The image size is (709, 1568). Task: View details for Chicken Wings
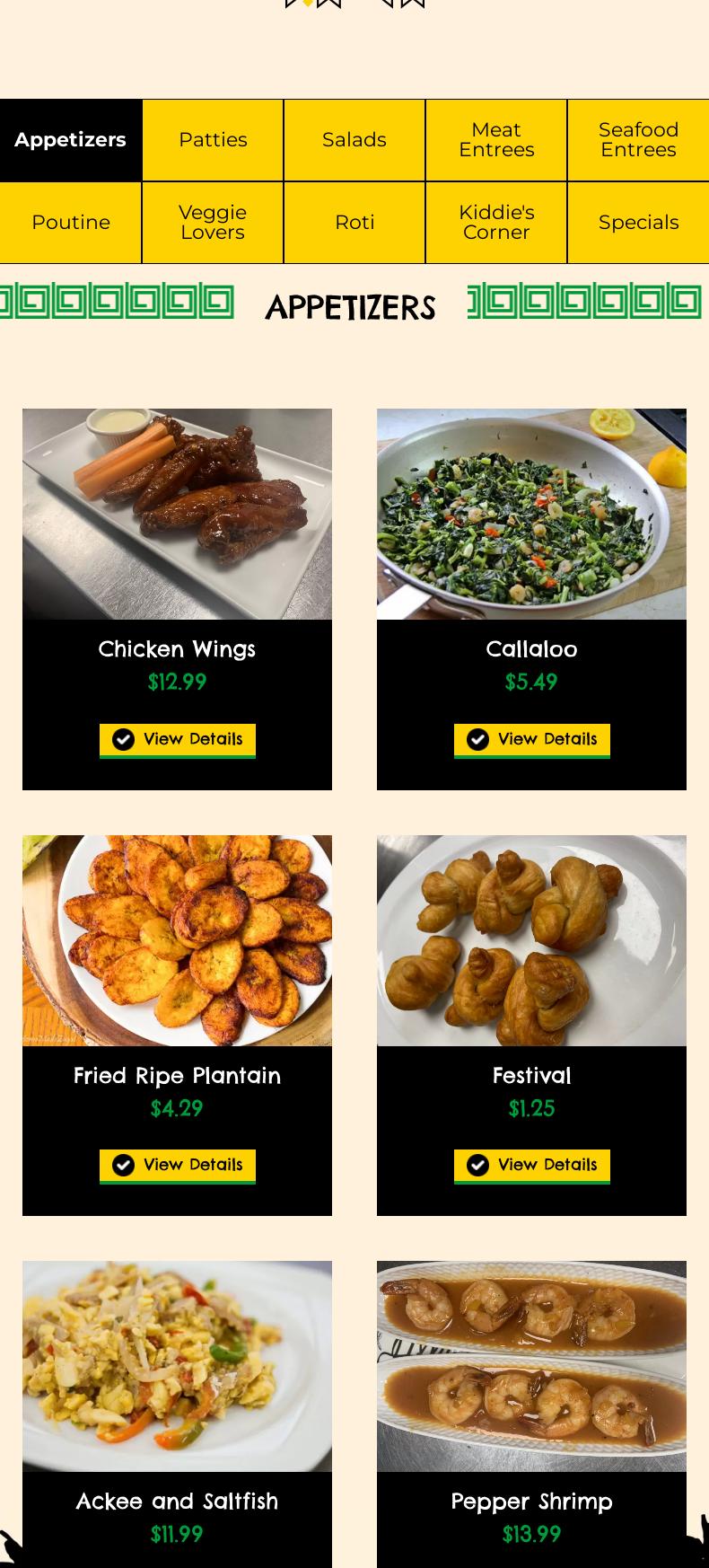point(178,740)
